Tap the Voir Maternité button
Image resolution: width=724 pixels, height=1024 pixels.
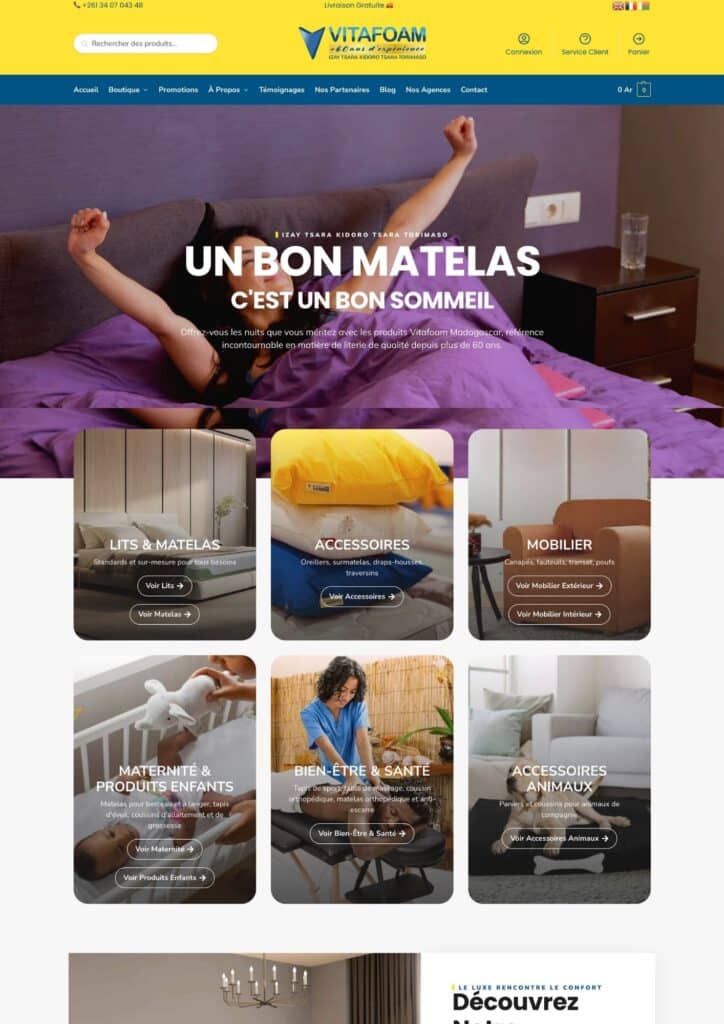click(x=164, y=849)
